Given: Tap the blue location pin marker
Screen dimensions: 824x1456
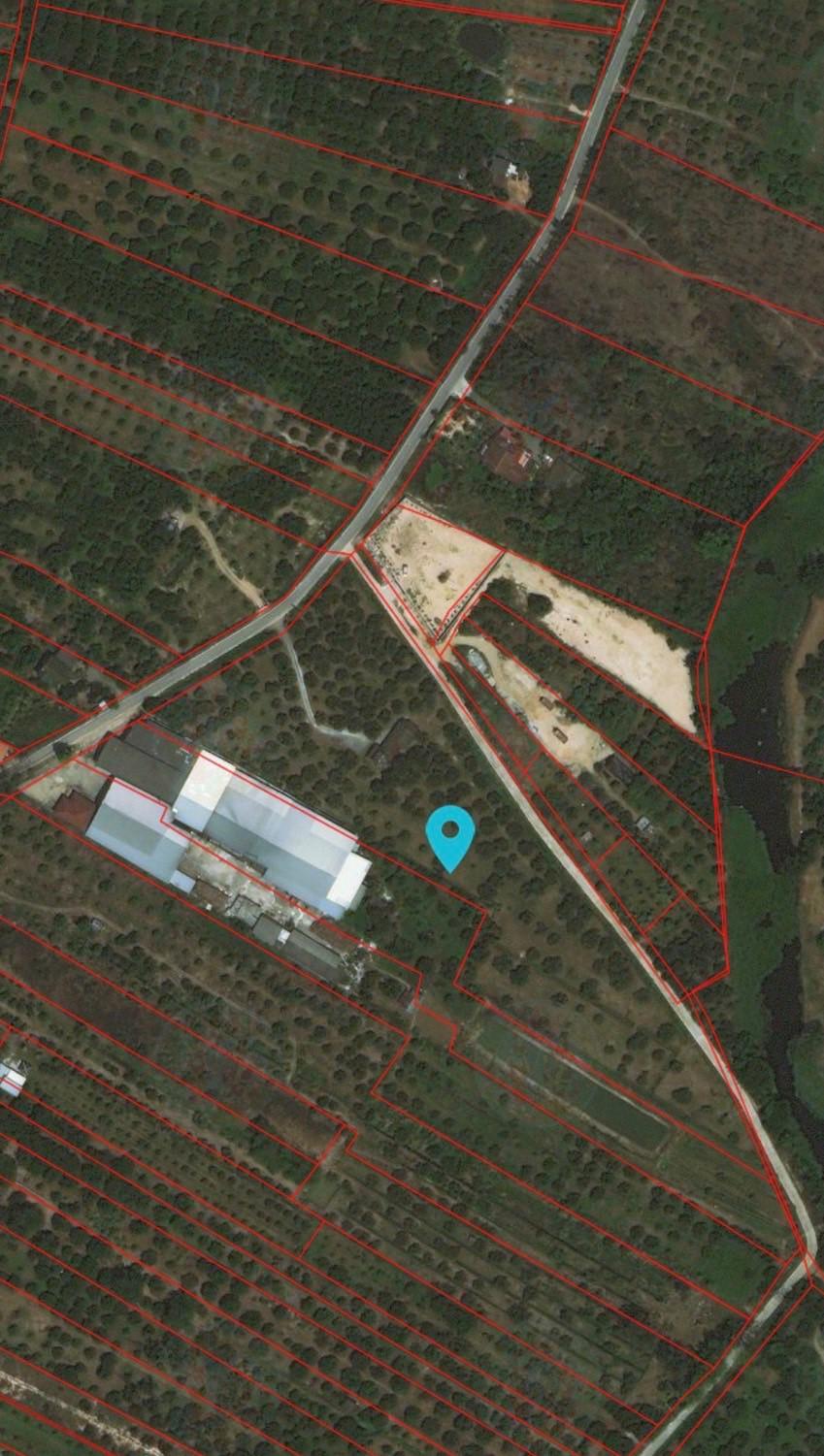Looking at the screenshot, I should tap(450, 837).
